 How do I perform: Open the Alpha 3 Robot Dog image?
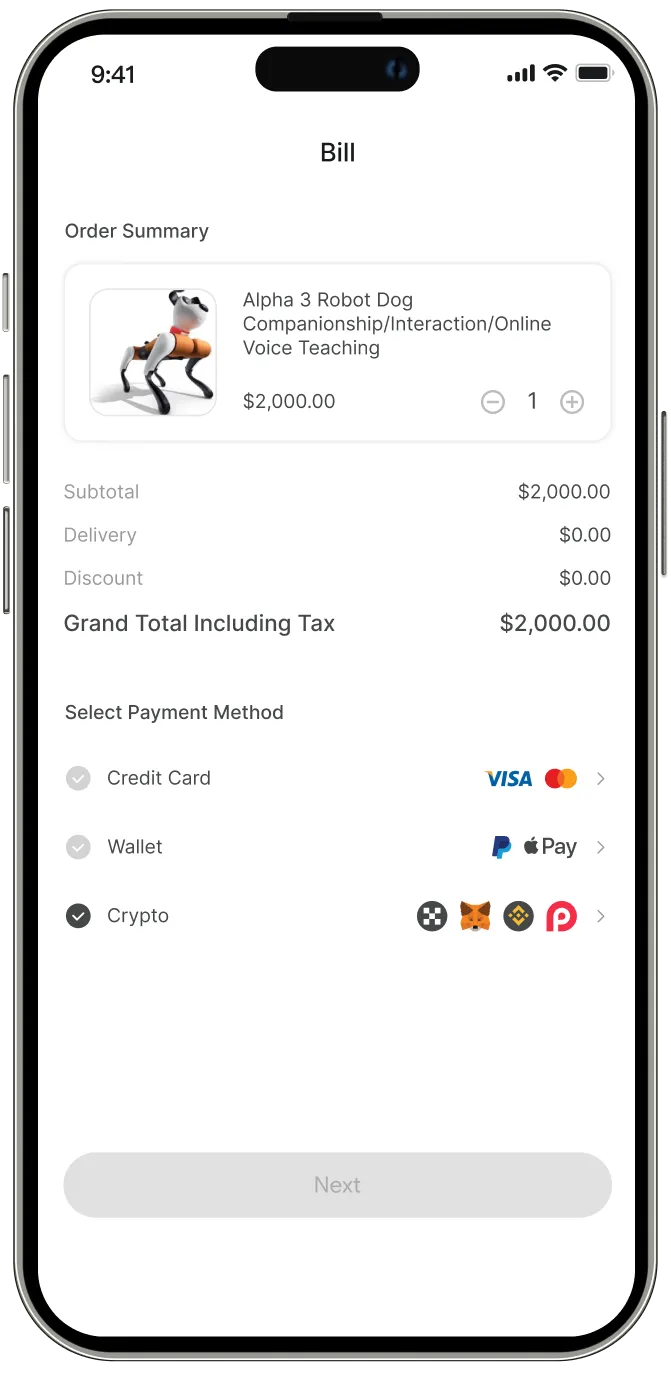(x=153, y=352)
